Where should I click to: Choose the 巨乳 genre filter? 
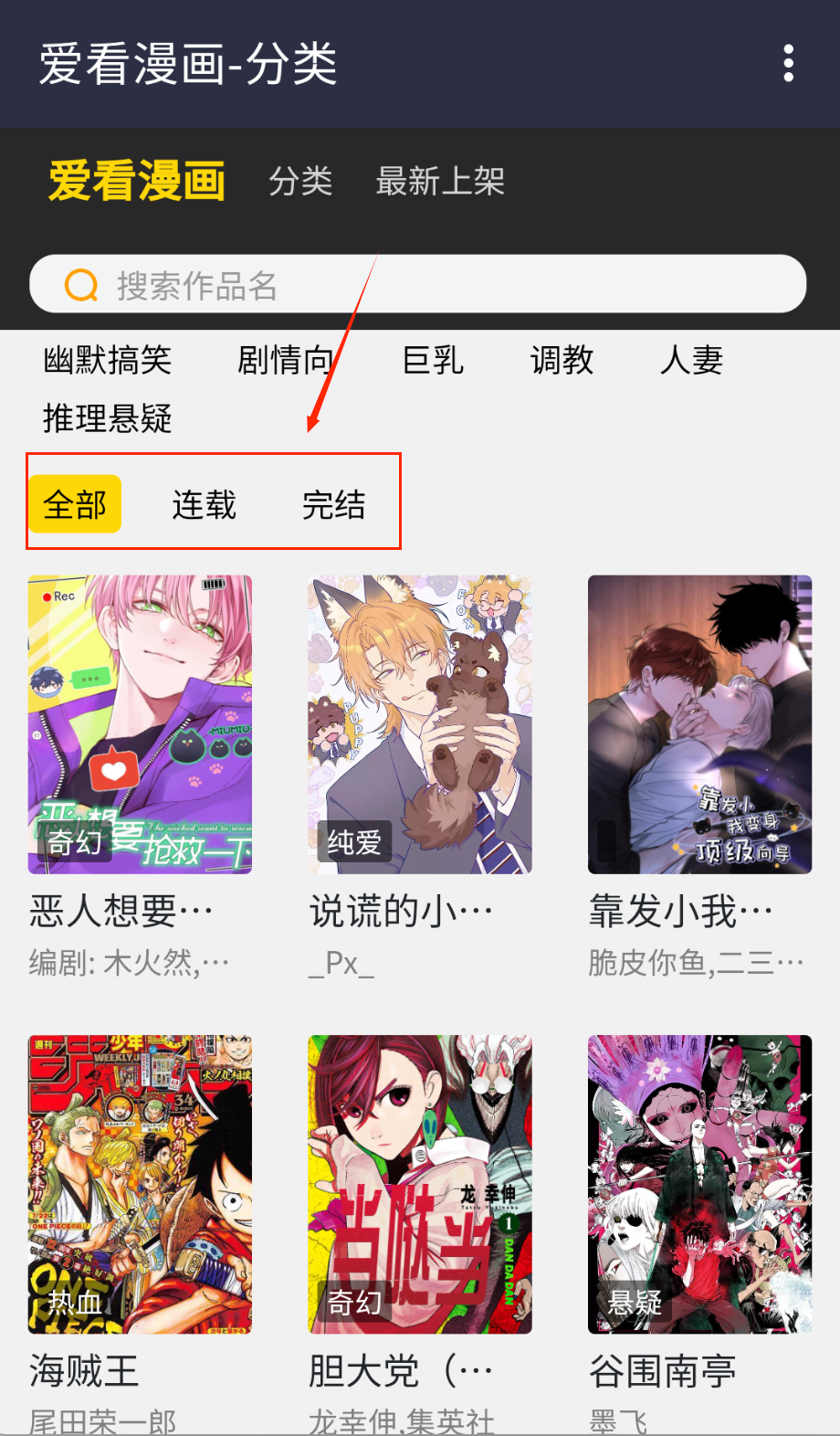point(433,360)
